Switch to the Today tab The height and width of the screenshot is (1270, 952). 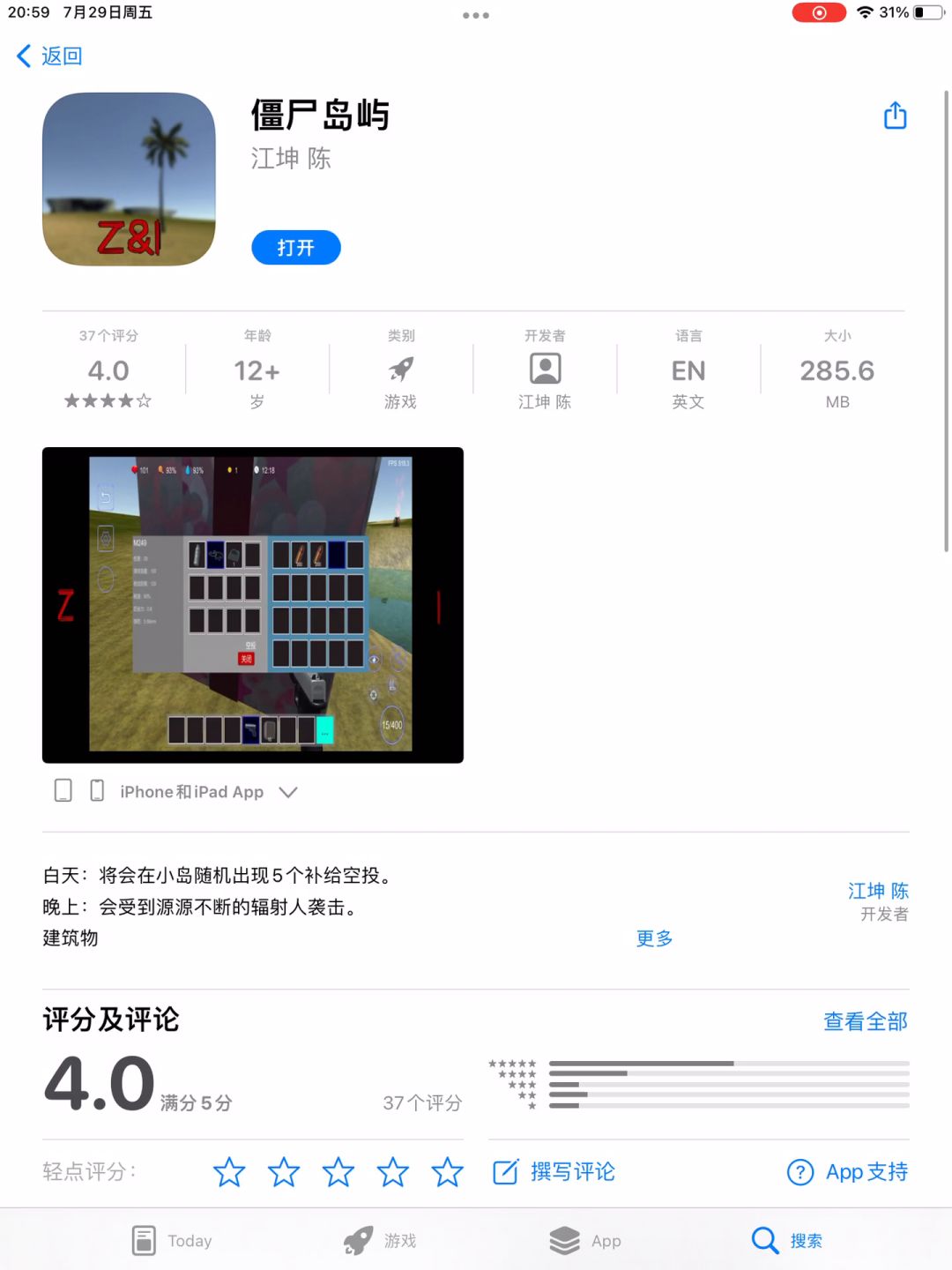[x=172, y=1241]
